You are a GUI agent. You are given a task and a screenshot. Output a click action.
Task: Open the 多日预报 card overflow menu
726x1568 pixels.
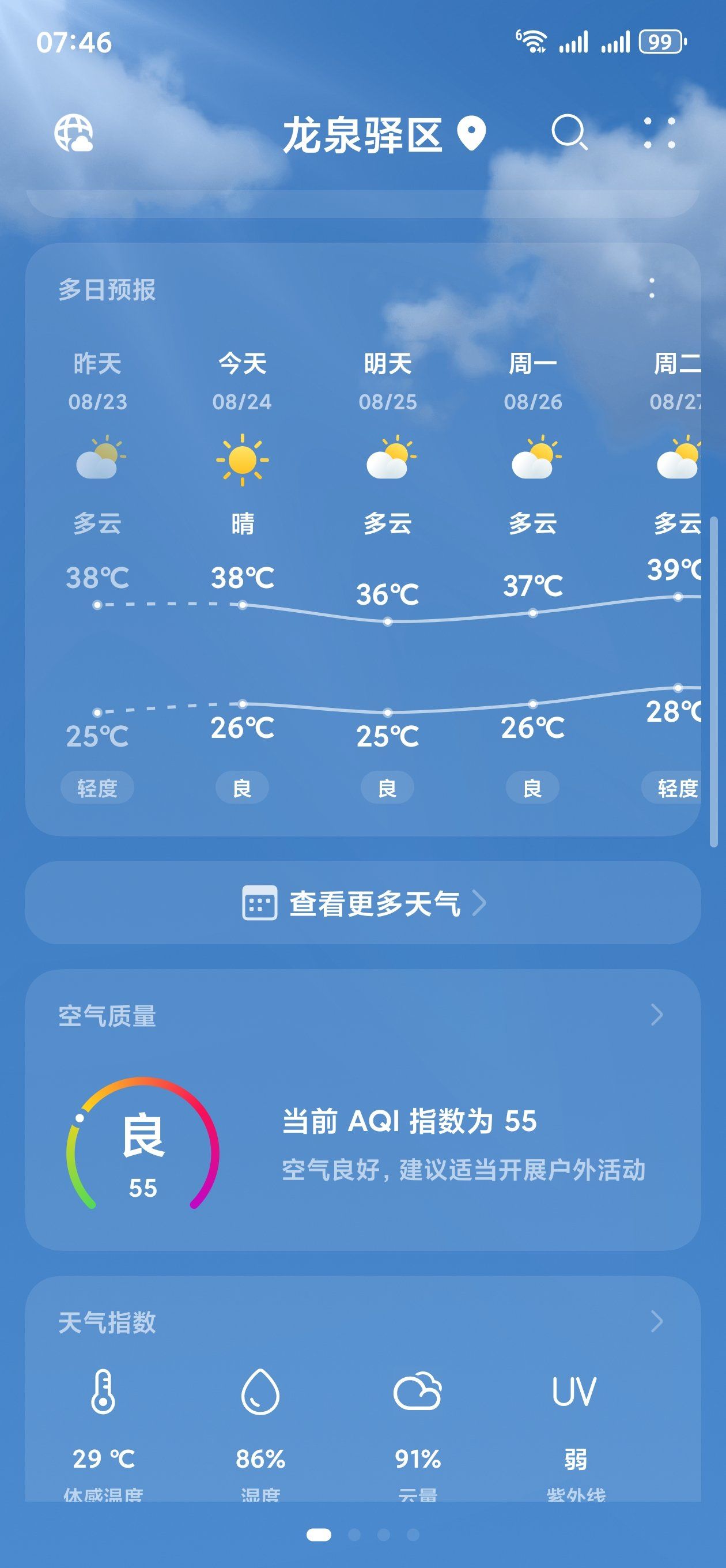(652, 288)
